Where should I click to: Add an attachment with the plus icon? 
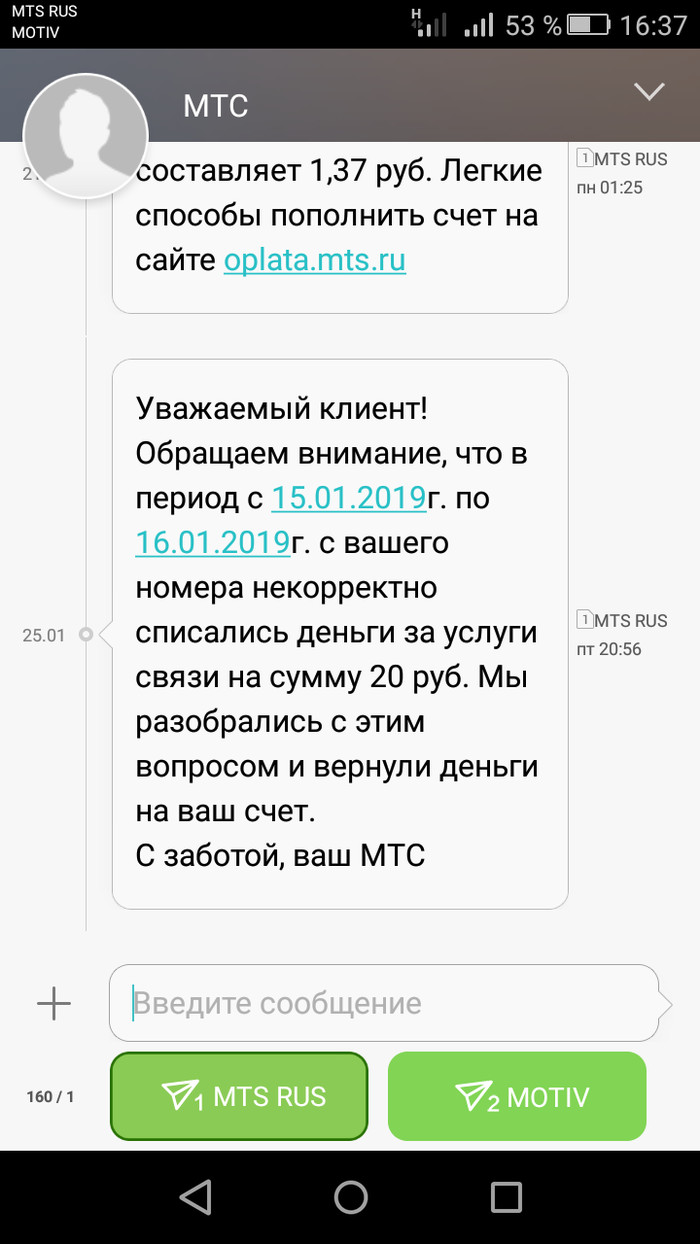coord(54,1003)
